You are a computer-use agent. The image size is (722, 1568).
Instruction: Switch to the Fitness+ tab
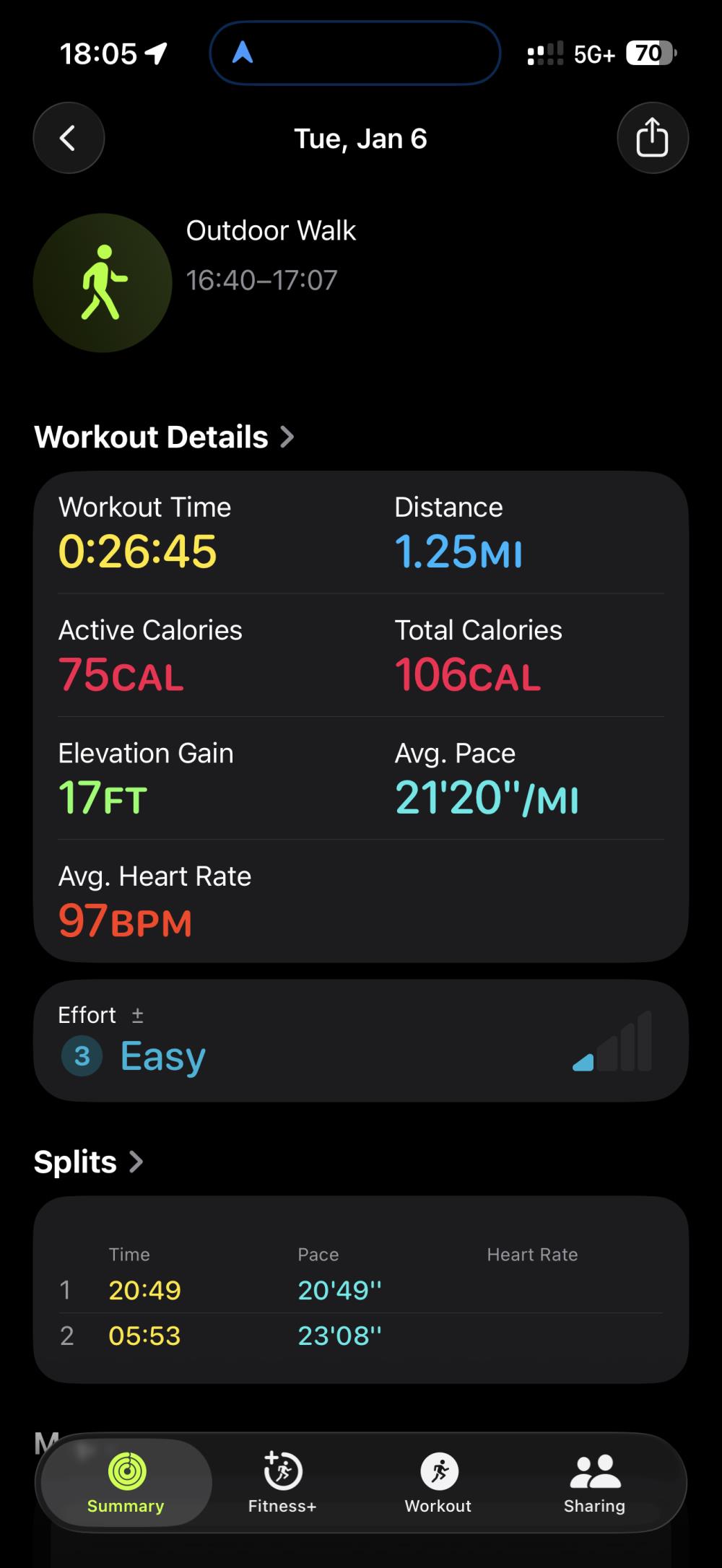click(x=282, y=1483)
